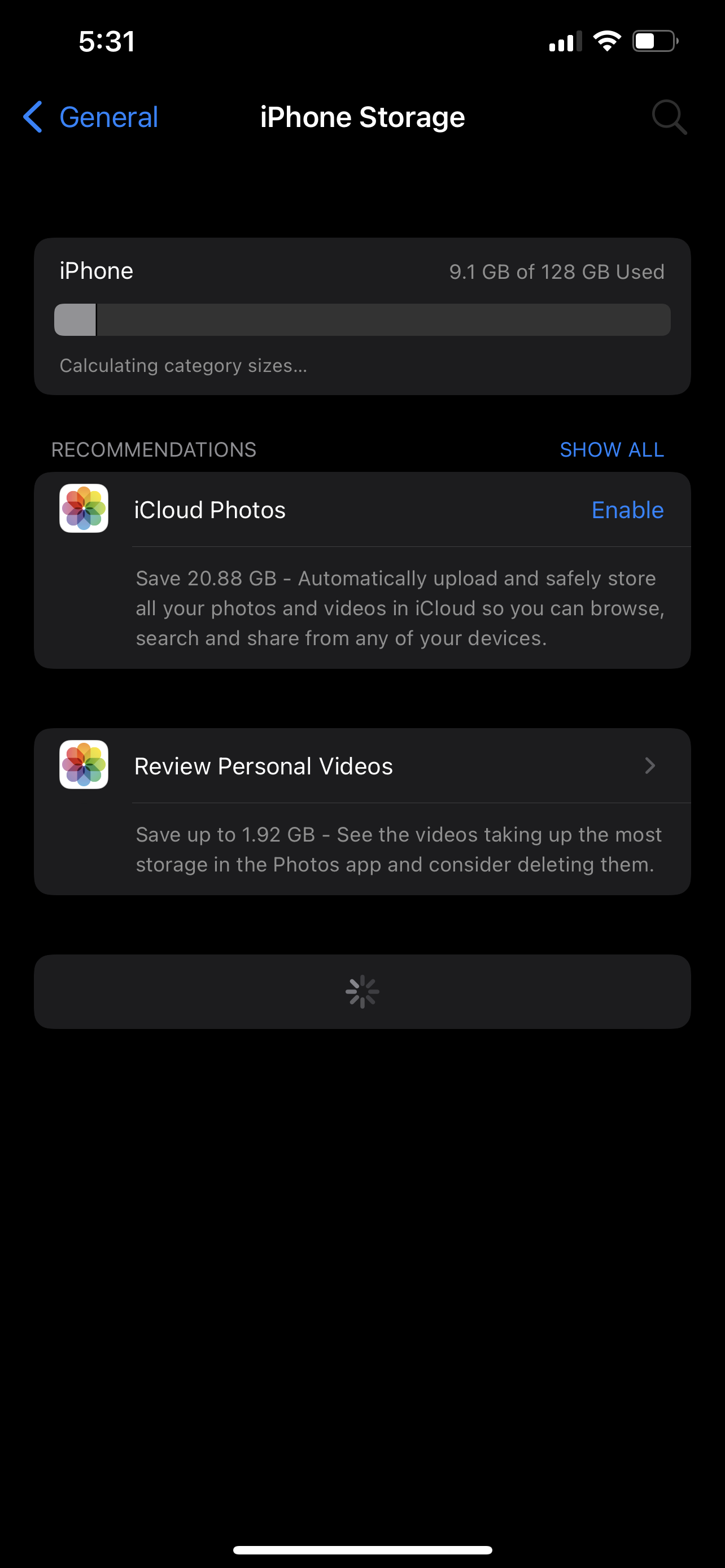The width and height of the screenshot is (725, 1568).
Task: Tap the clock in the status bar
Action: click(107, 41)
